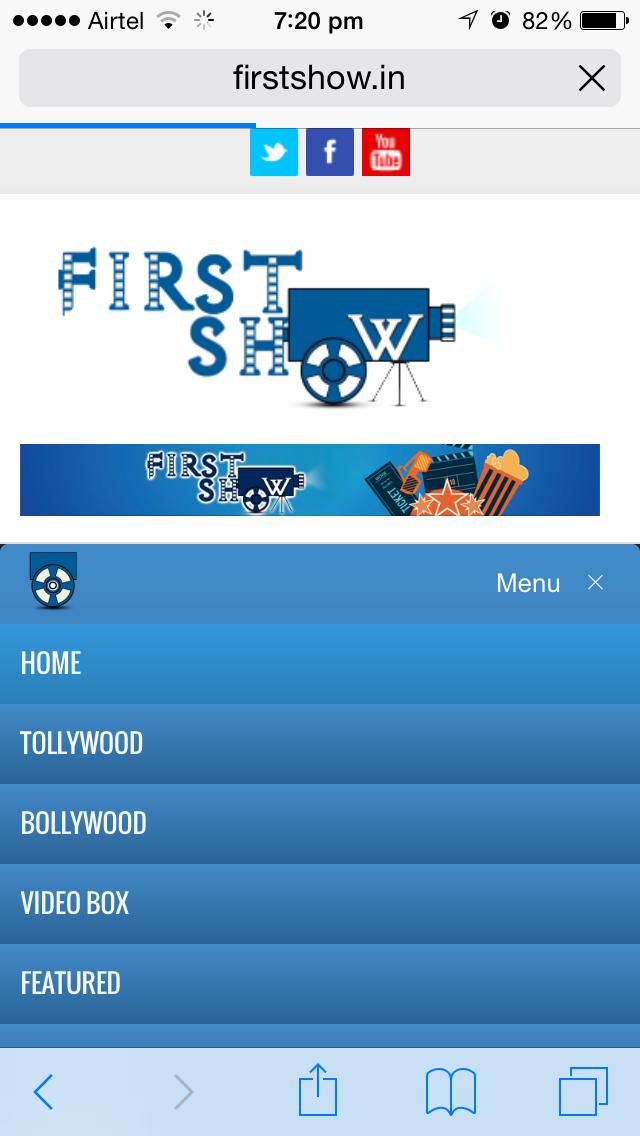Open the Facebook social link
The width and height of the screenshot is (640, 1136).
(330, 152)
